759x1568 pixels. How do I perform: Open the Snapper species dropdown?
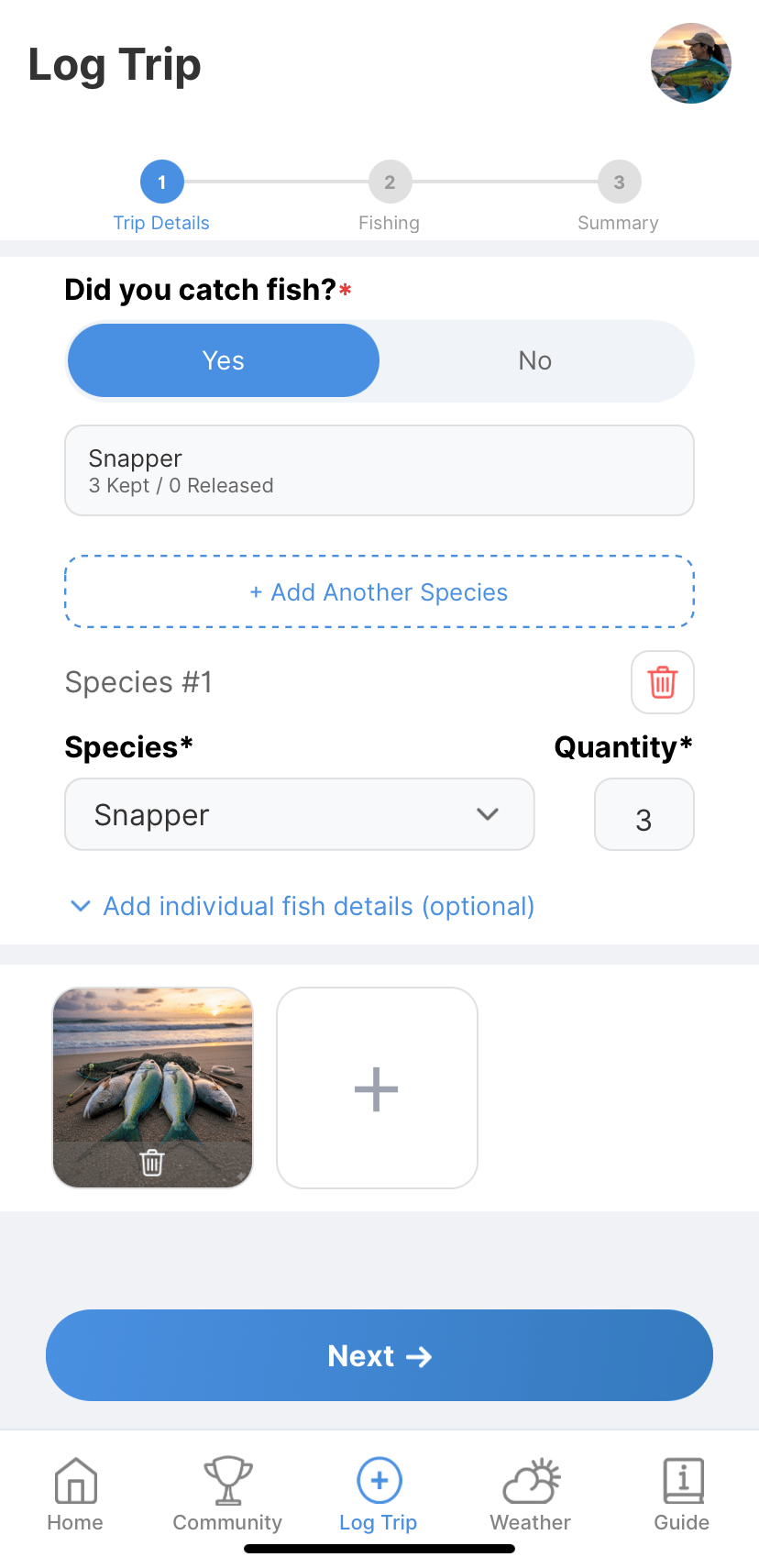299,814
